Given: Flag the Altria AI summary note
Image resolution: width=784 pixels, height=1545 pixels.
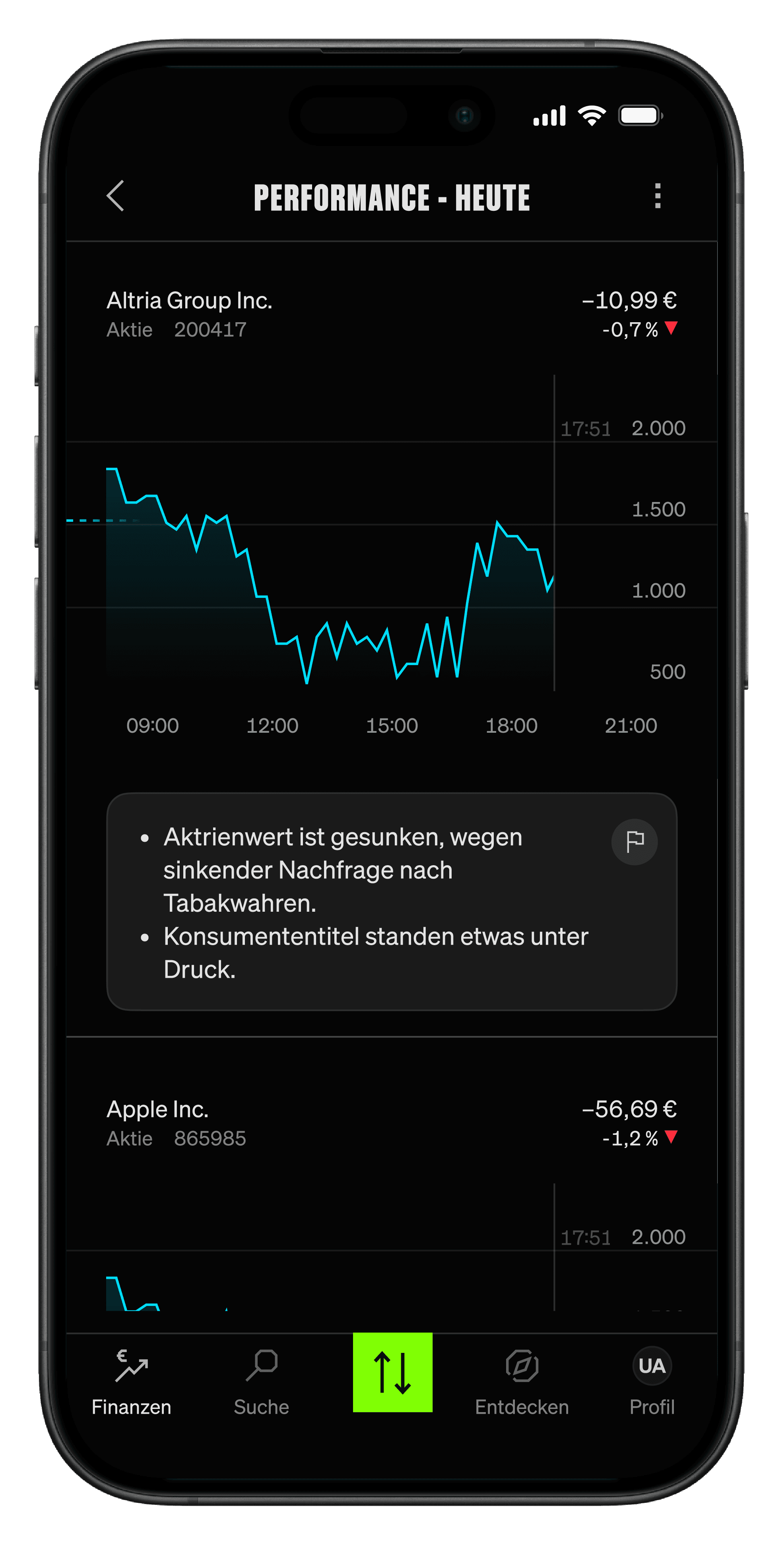Looking at the screenshot, I should pos(634,841).
